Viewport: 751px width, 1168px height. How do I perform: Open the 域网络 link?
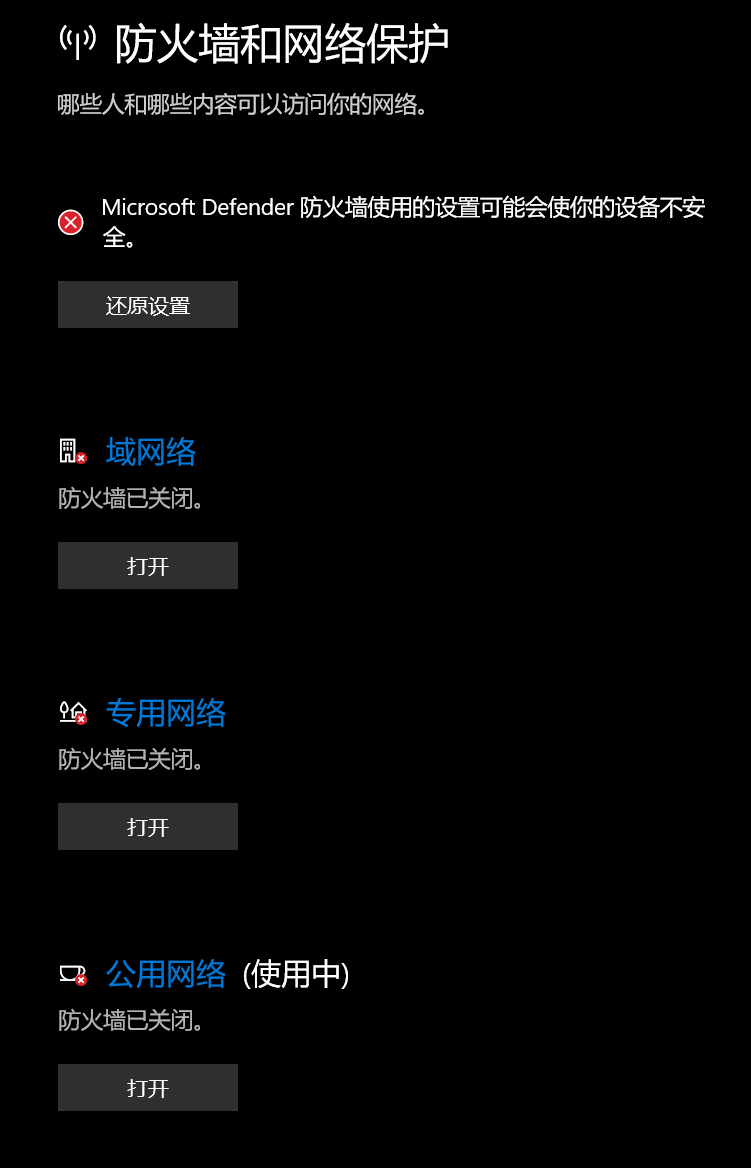pos(151,452)
